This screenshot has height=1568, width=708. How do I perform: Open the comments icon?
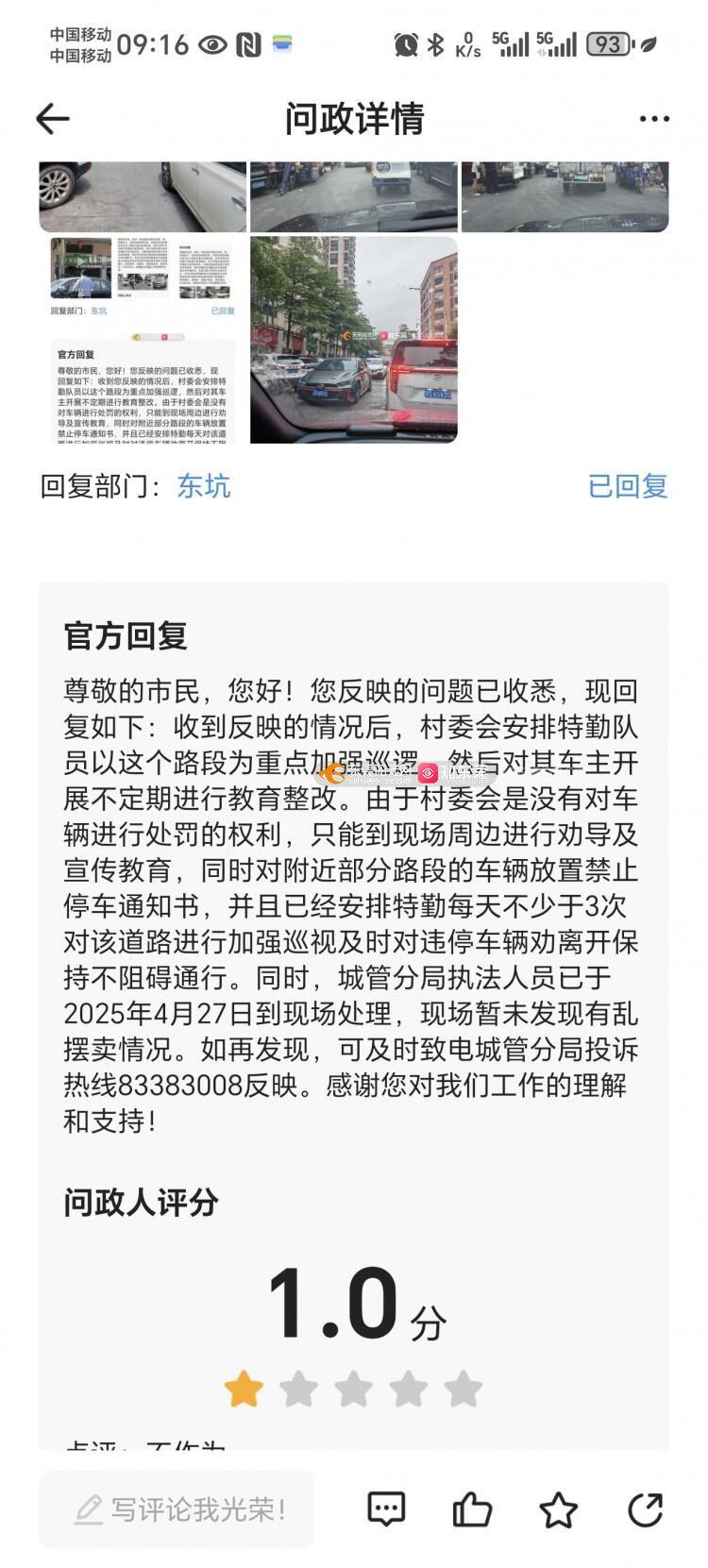pos(386,1509)
